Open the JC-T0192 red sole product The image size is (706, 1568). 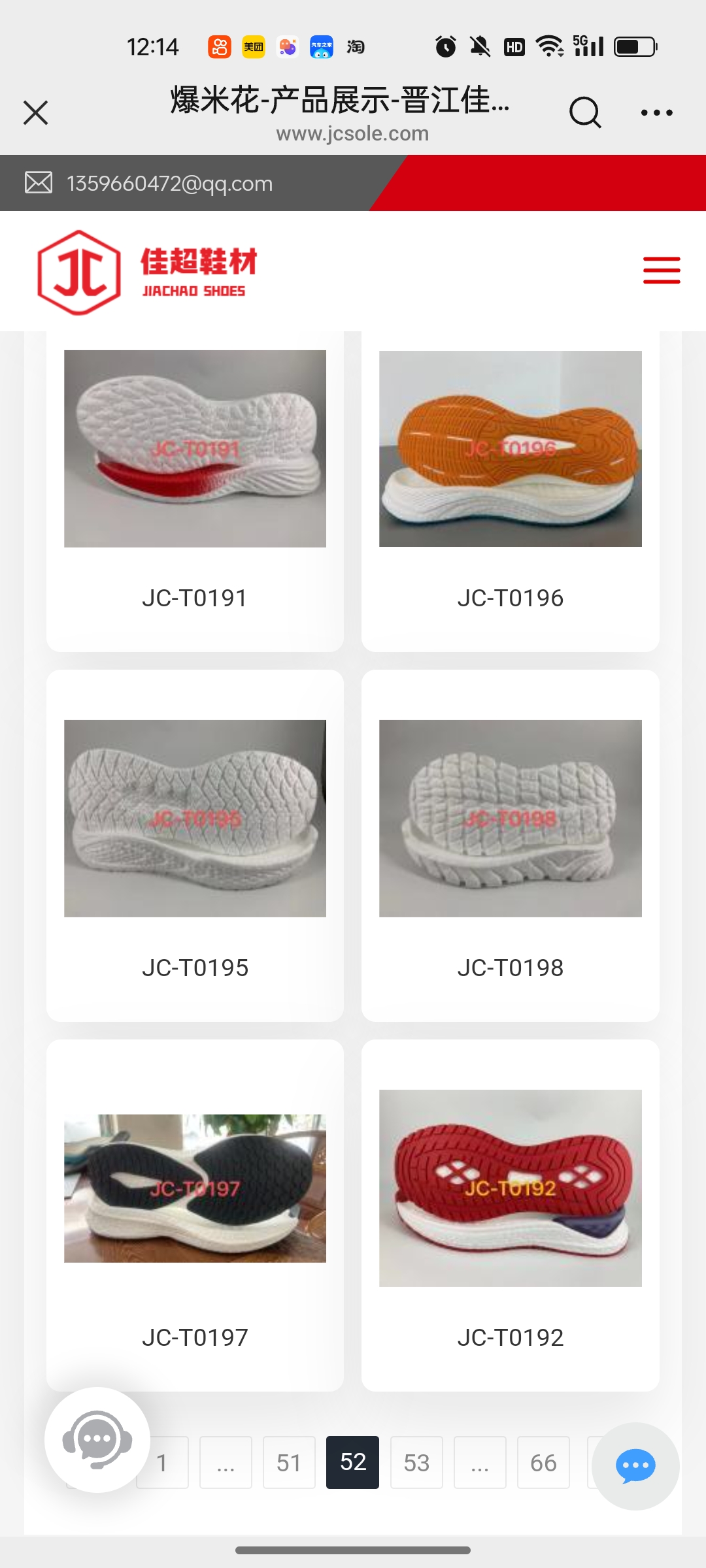510,1215
